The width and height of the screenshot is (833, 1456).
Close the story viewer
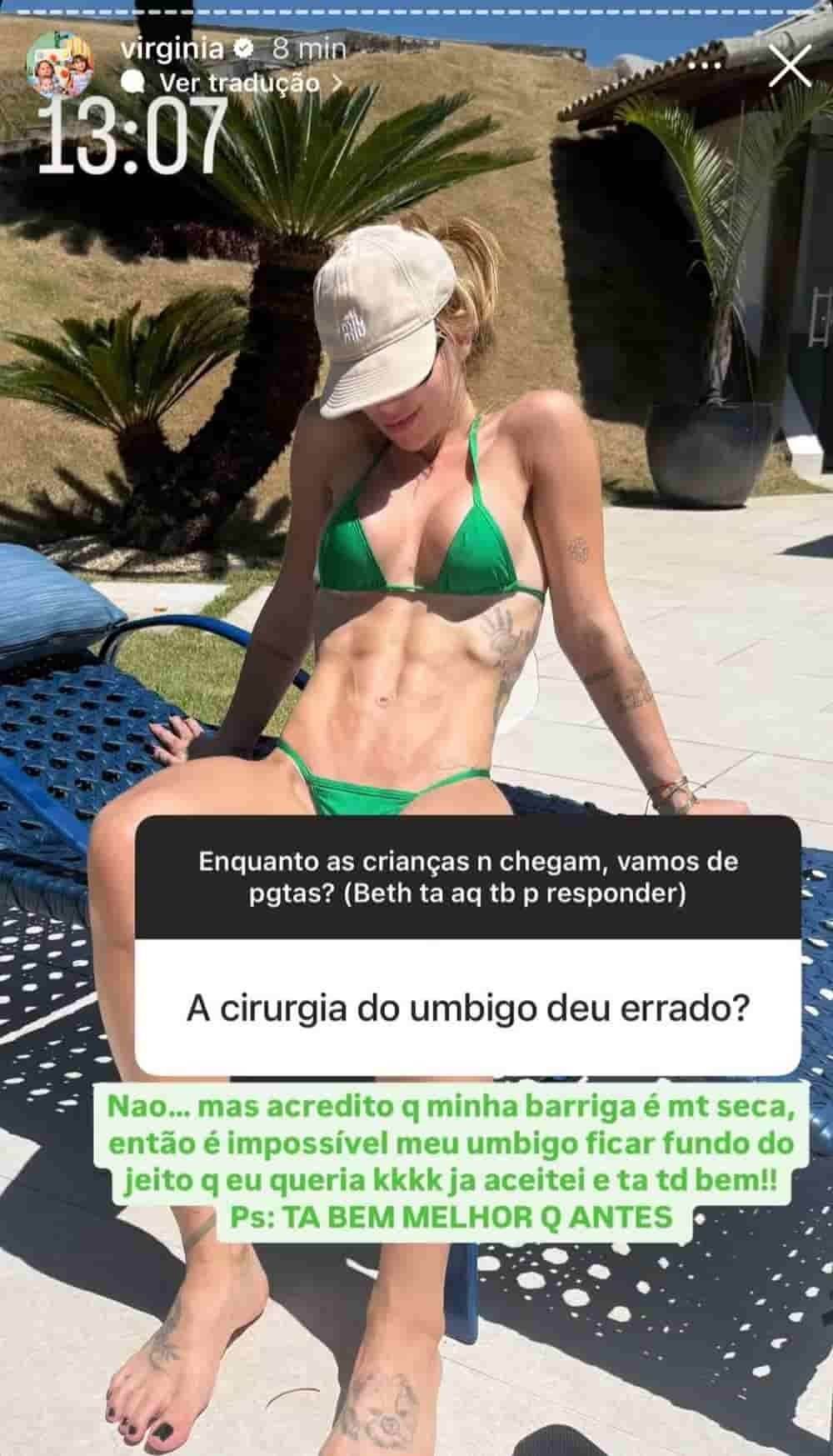[x=789, y=67]
